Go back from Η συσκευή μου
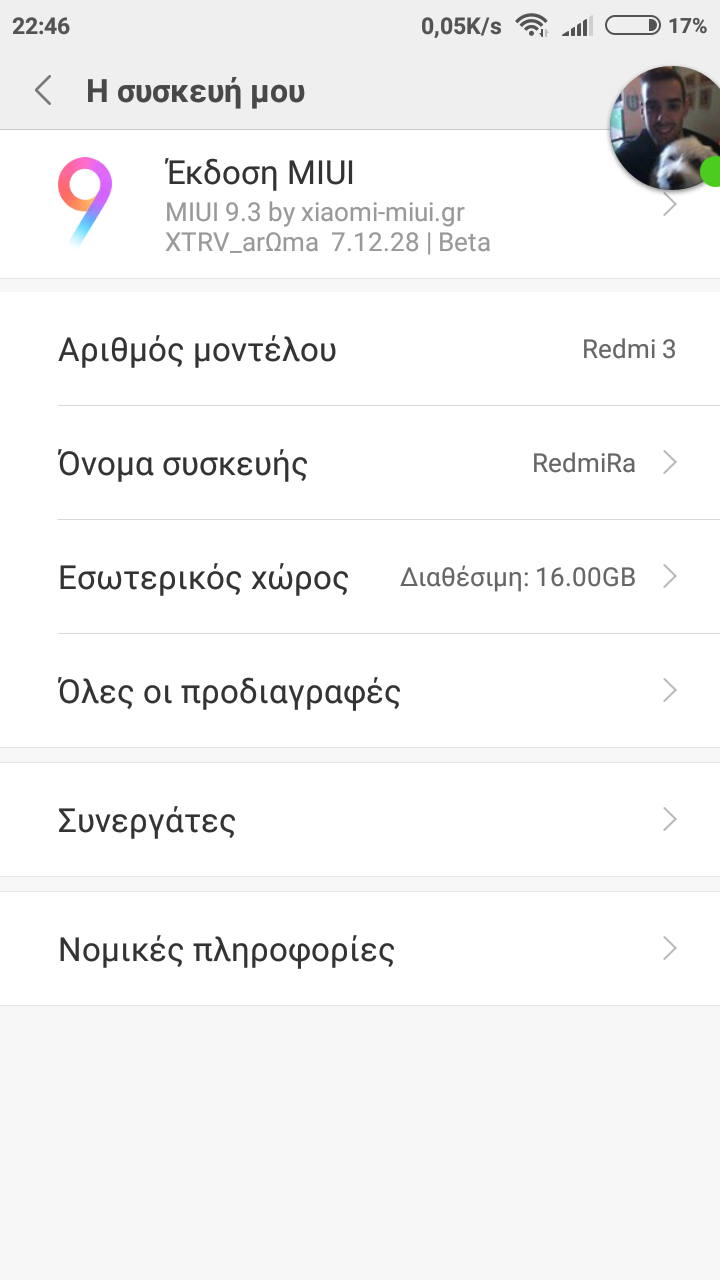Viewport: 720px width, 1280px height. pos(43,91)
